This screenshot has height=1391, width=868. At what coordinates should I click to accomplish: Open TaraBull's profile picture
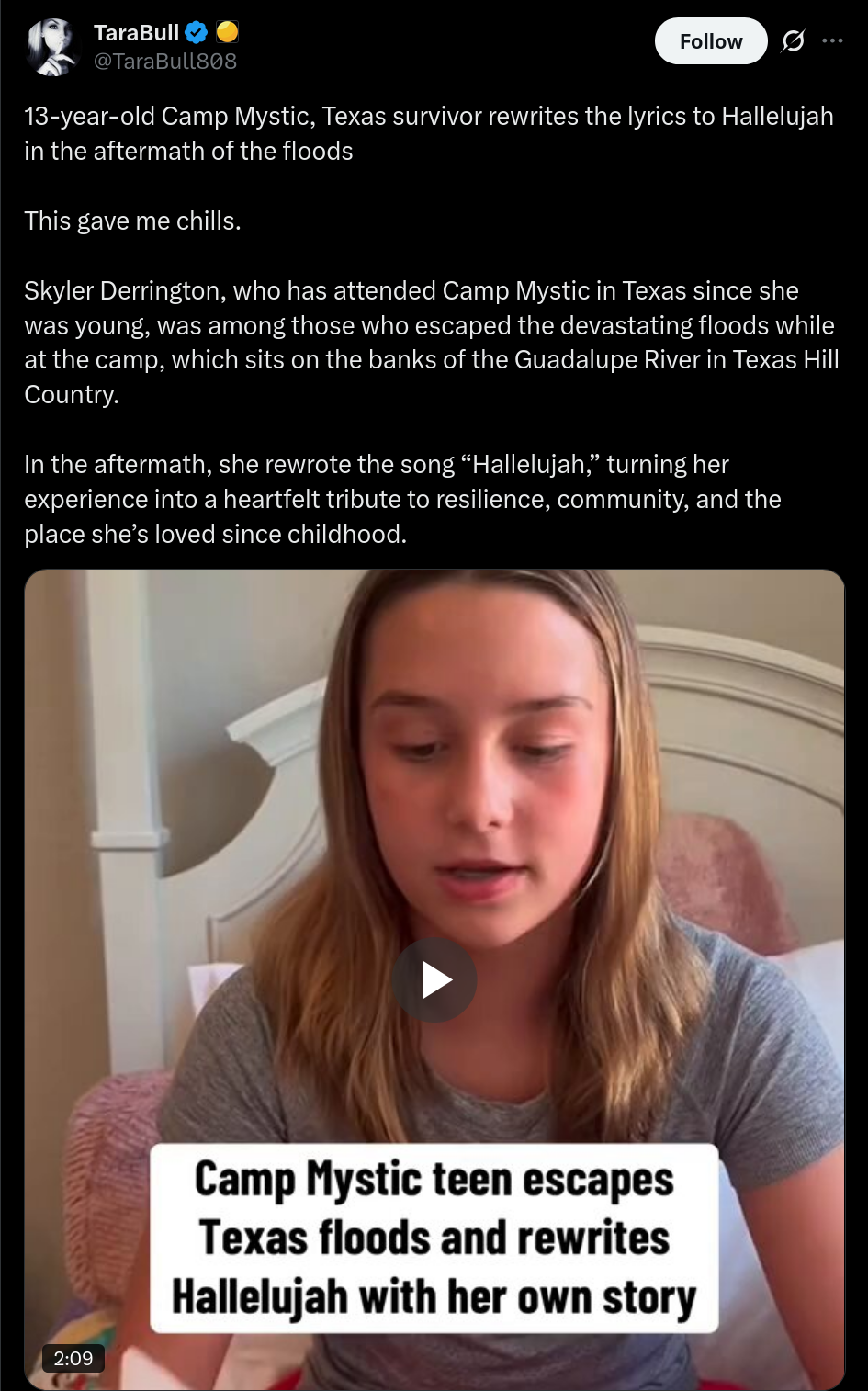tap(55, 46)
